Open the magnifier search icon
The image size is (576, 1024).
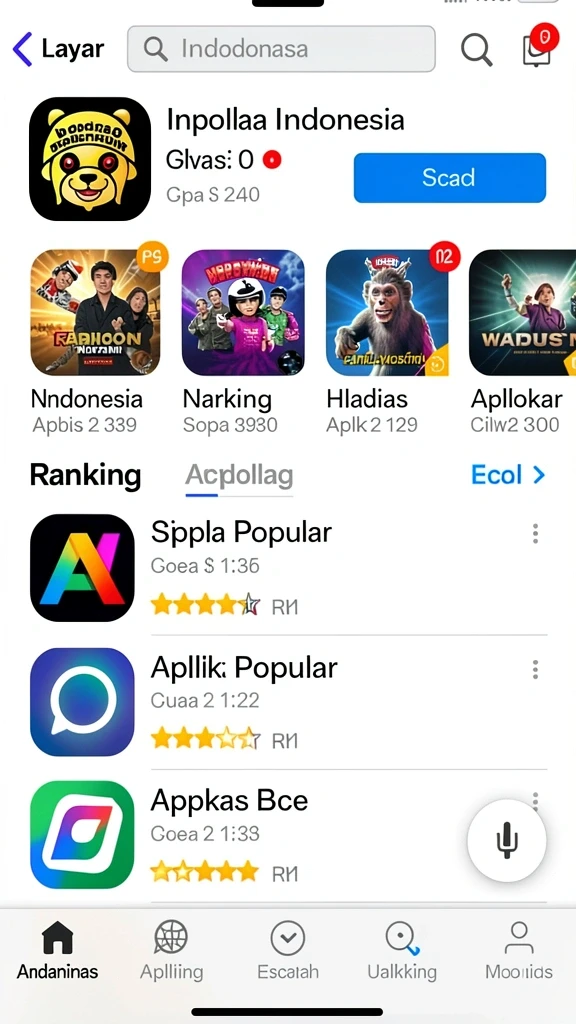477,49
